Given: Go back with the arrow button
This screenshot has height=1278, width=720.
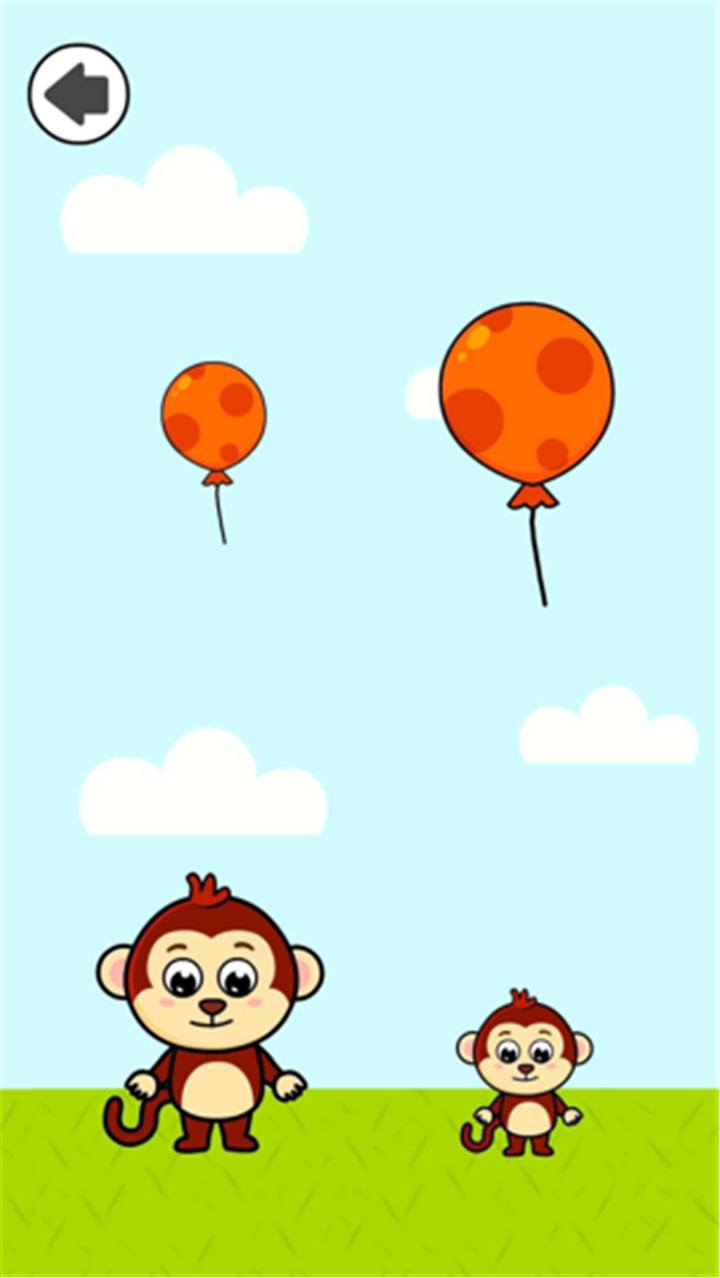Looking at the screenshot, I should pyautogui.click(x=78, y=94).
